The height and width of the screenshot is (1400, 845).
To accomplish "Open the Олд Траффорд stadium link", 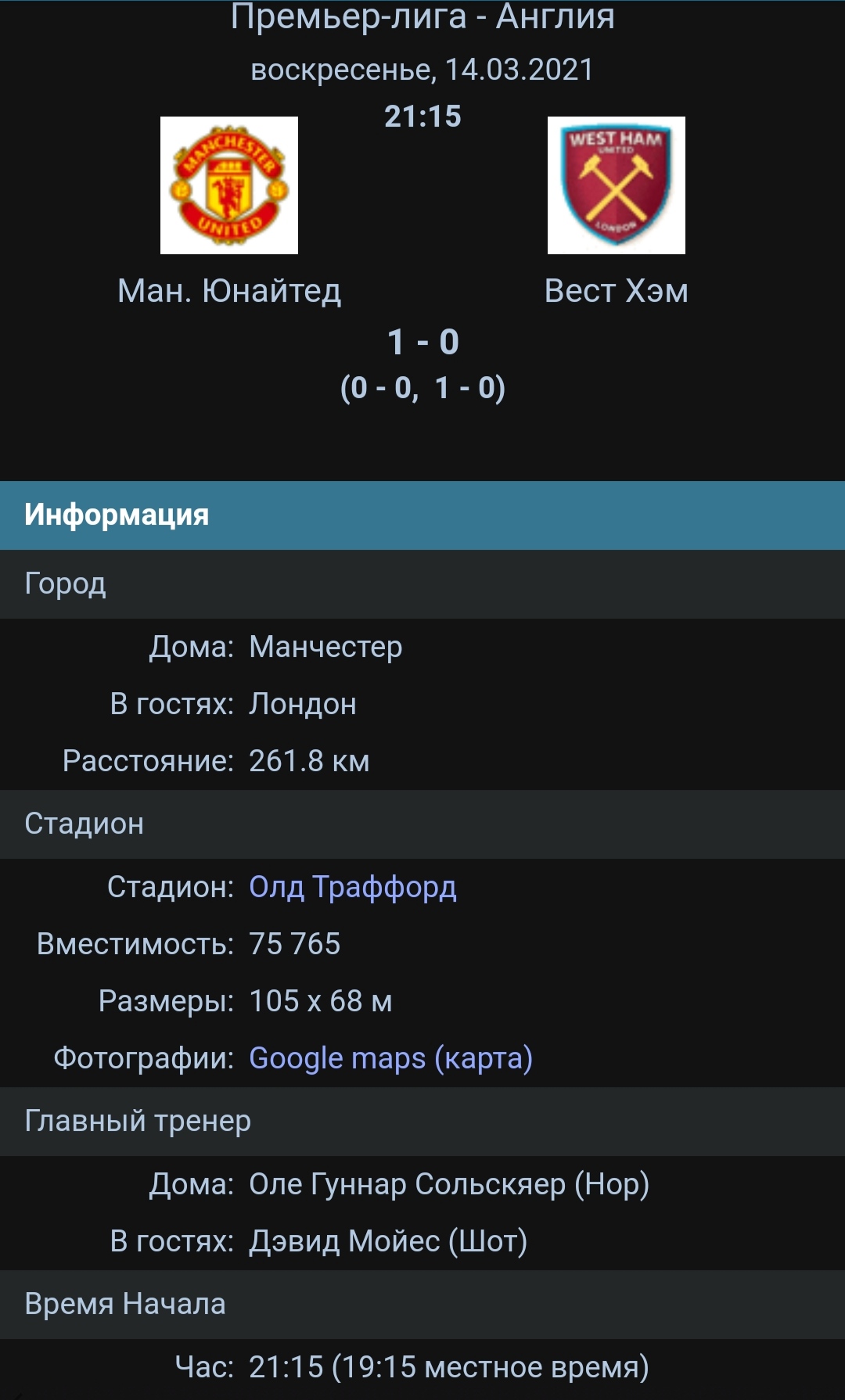I will [x=353, y=887].
